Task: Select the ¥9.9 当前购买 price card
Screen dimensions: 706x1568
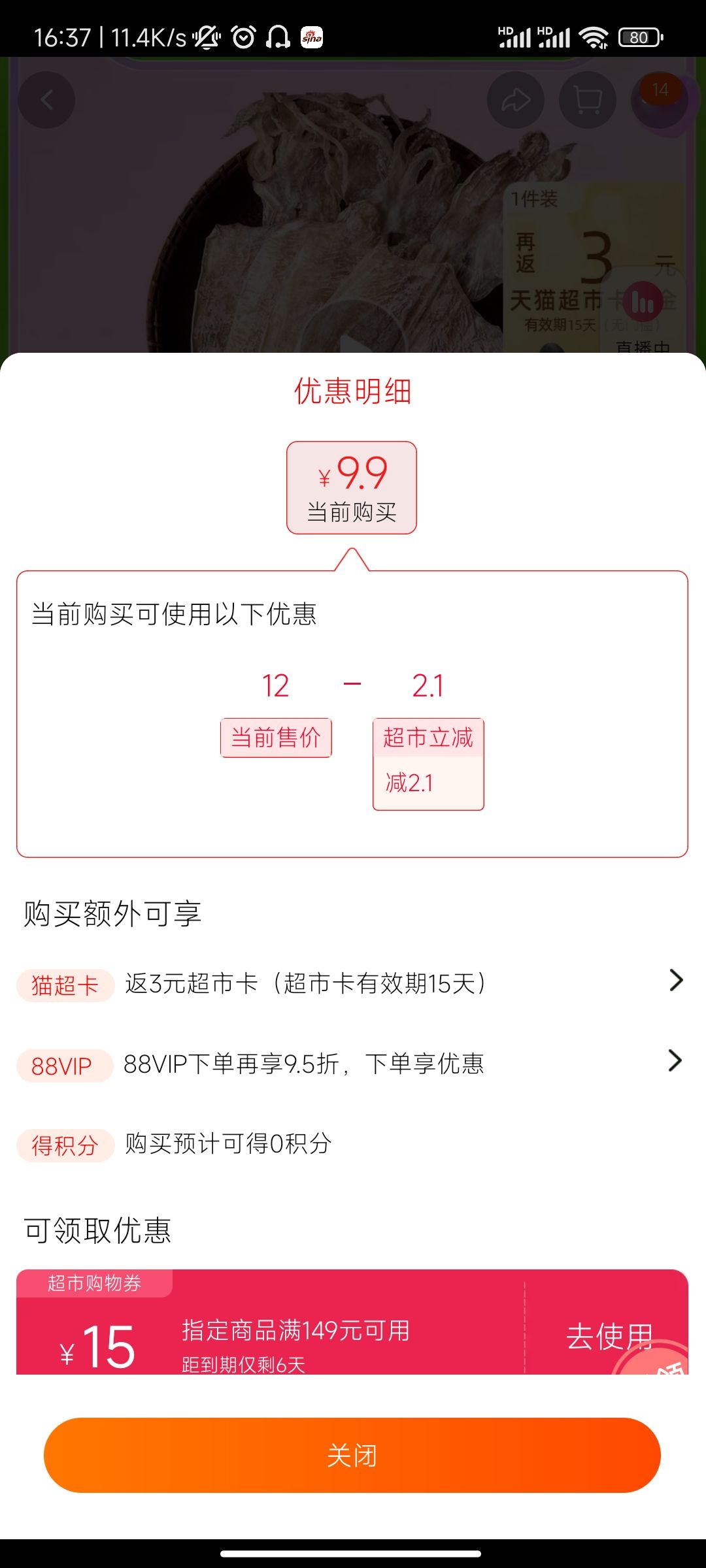Action: 352,487
